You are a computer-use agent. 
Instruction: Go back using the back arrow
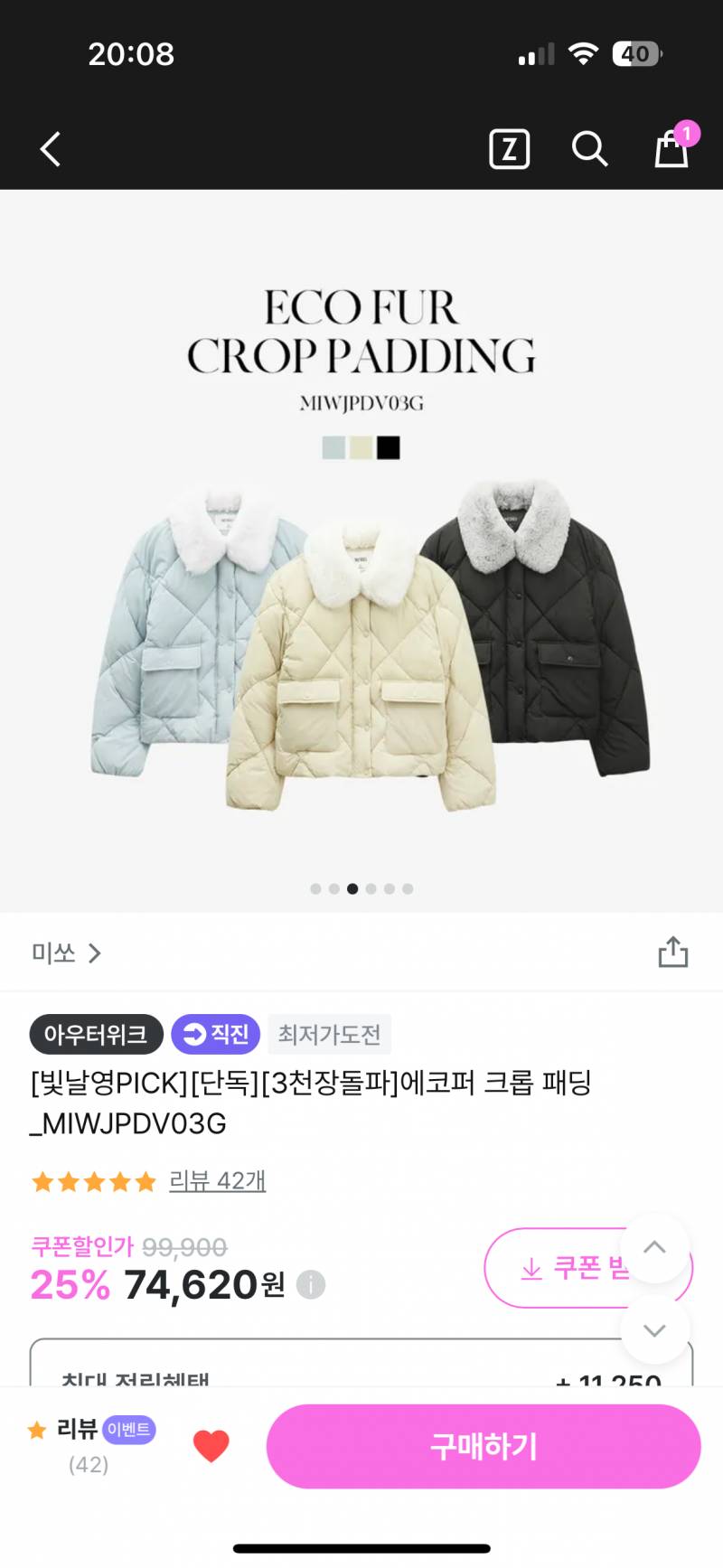point(50,149)
